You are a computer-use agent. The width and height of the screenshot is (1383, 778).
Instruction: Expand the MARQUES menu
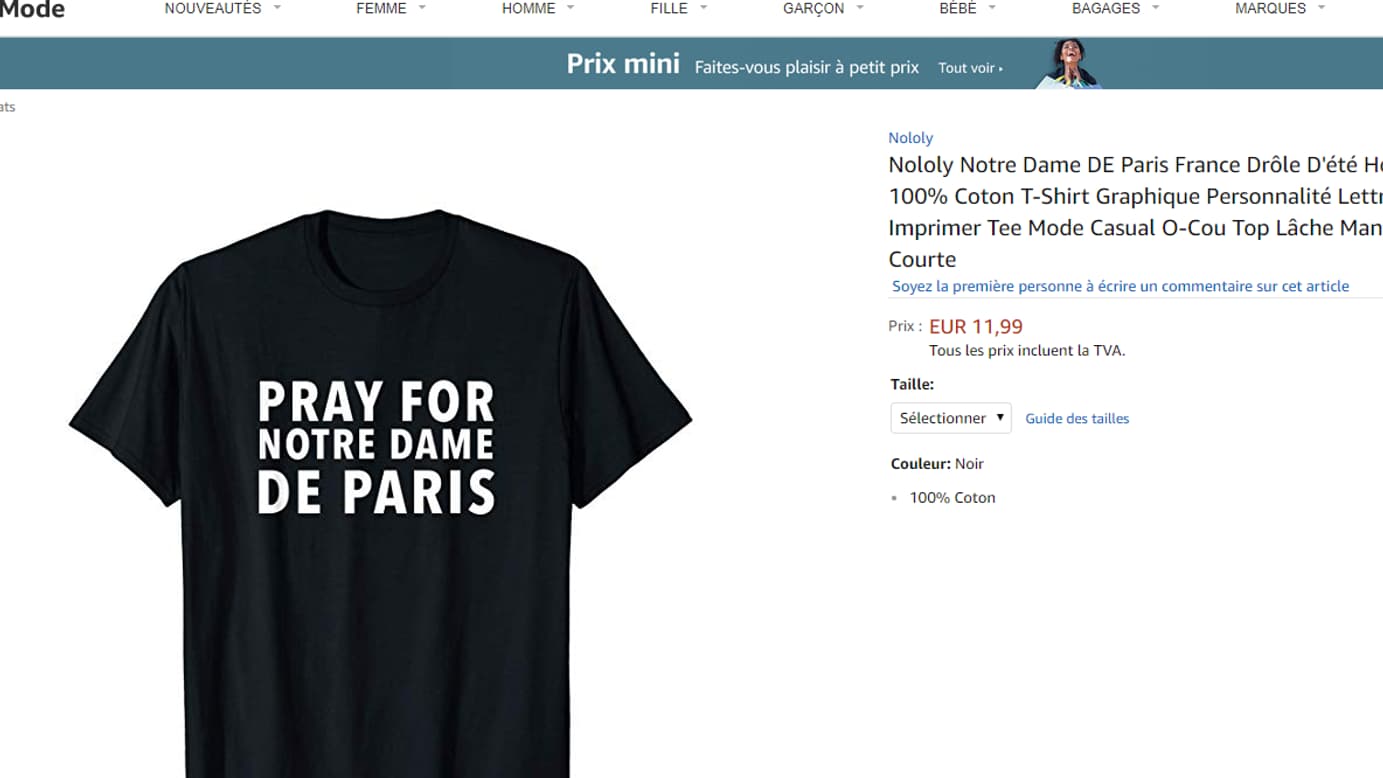click(1279, 9)
